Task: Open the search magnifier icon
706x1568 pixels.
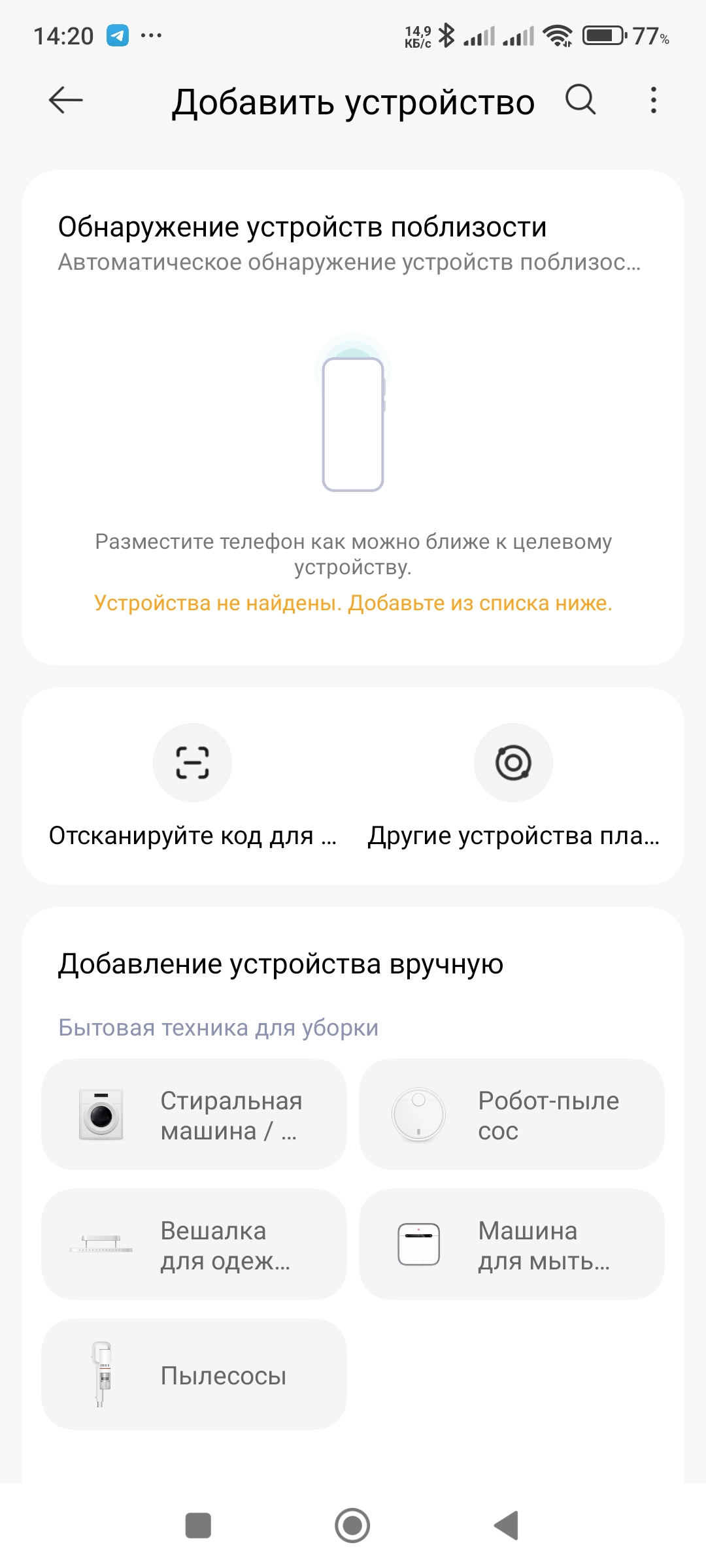Action: click(580, 100)
